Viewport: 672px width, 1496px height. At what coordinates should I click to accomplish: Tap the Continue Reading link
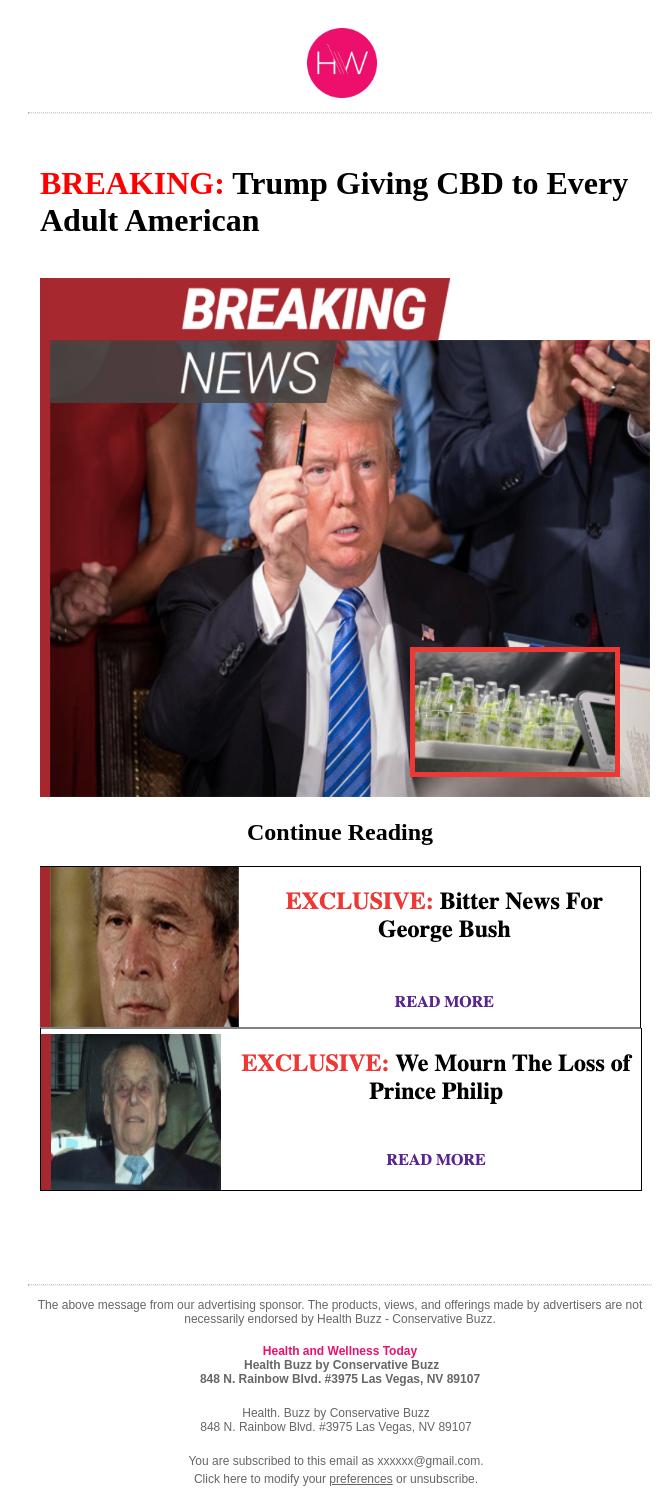(340, 832)
